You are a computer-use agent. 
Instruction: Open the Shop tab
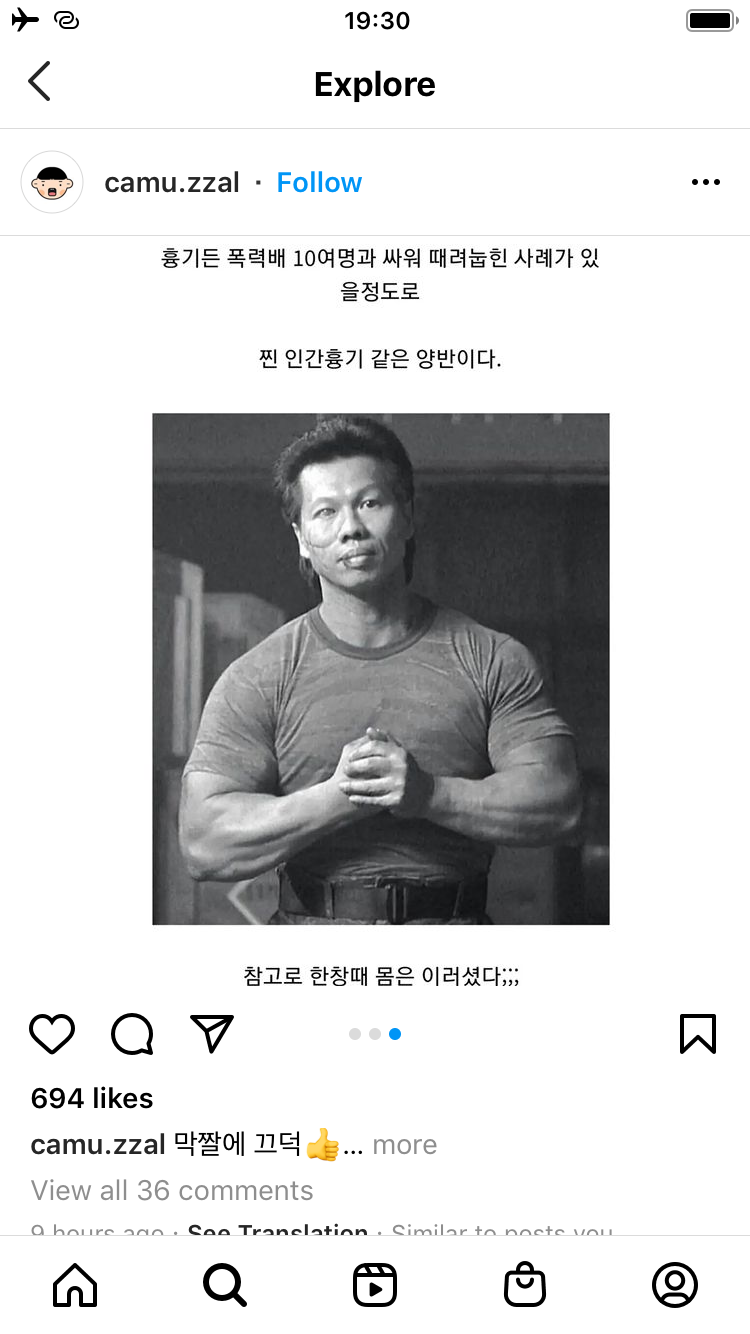coord(525,1285)
